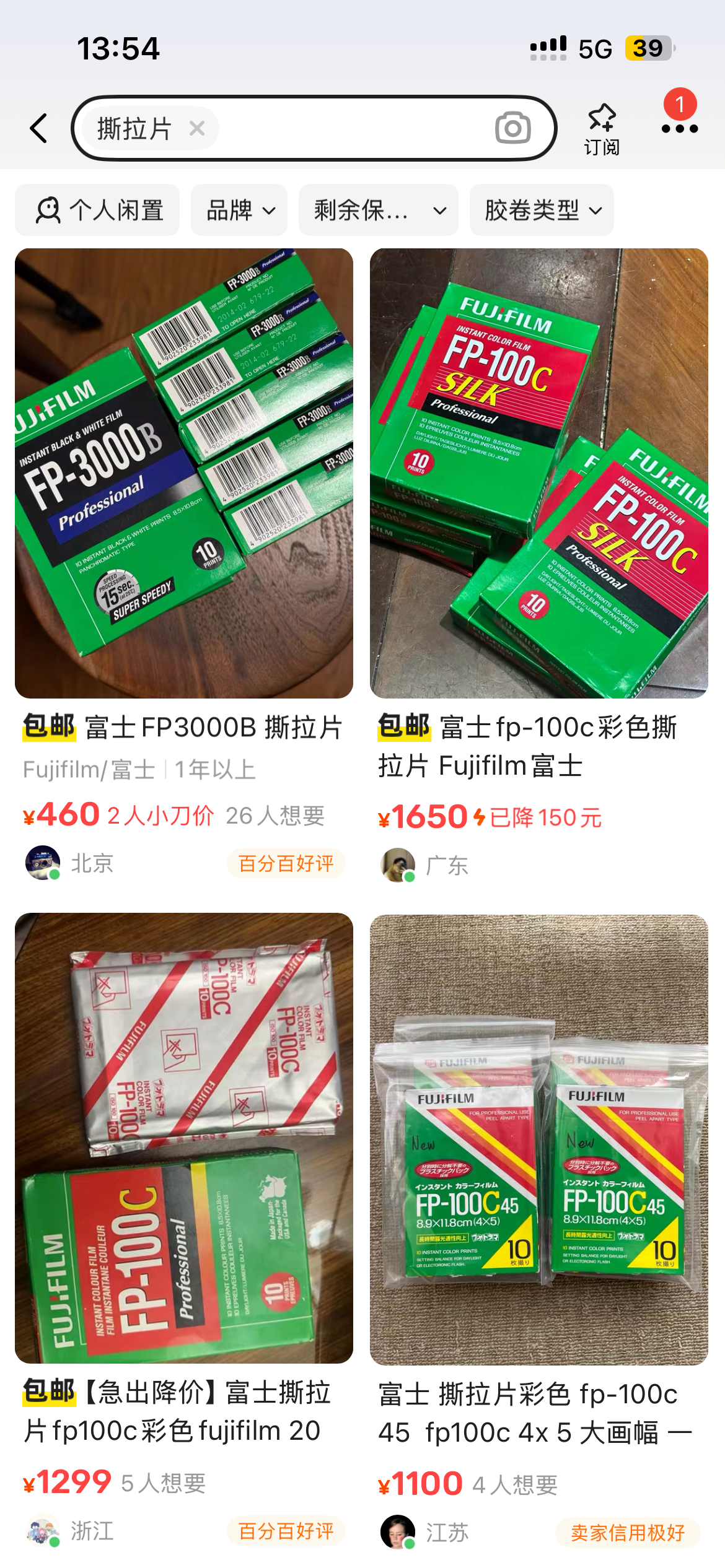725x1568 pixels.
Task: Subscribe to this search via 订阅
Action: pos(601,129)
